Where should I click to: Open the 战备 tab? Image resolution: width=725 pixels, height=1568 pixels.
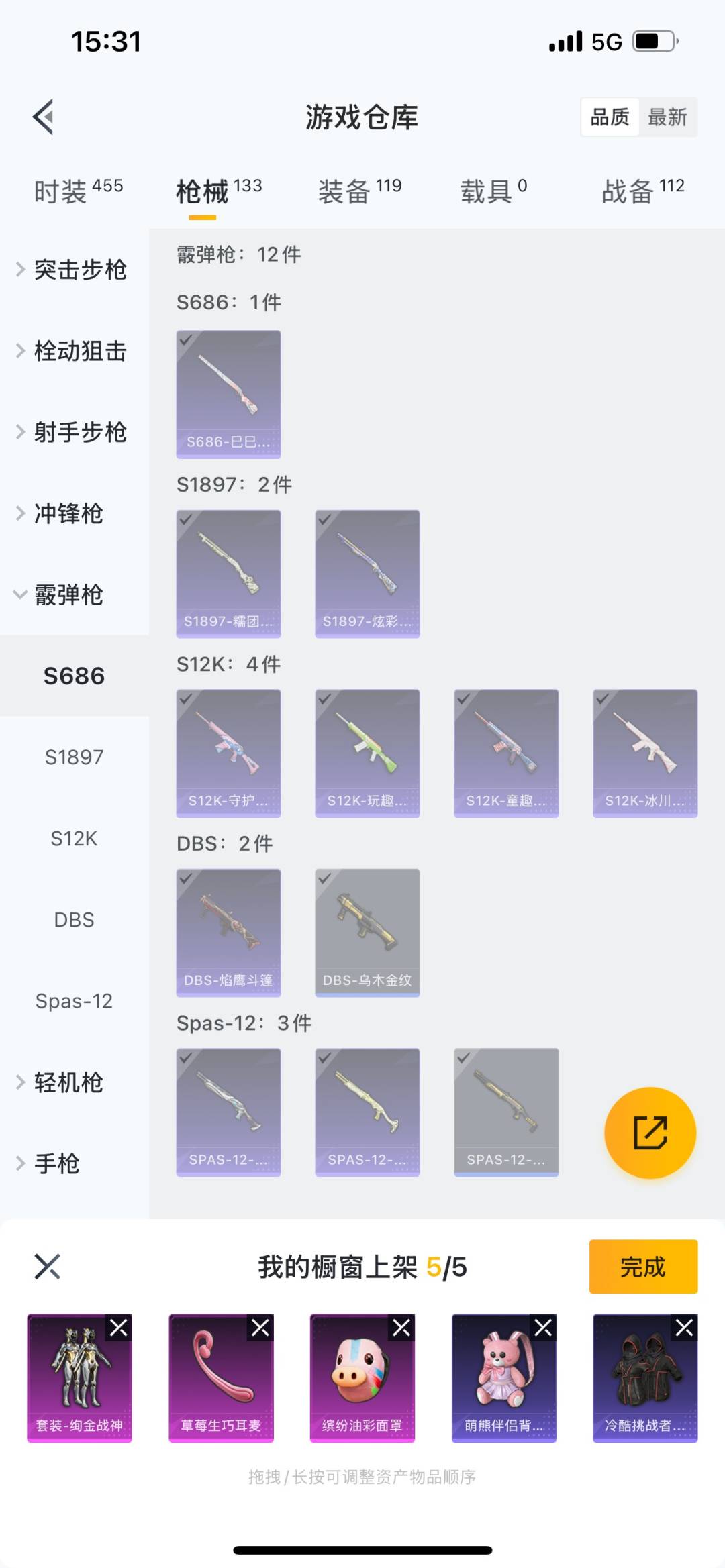coord(642,191)
